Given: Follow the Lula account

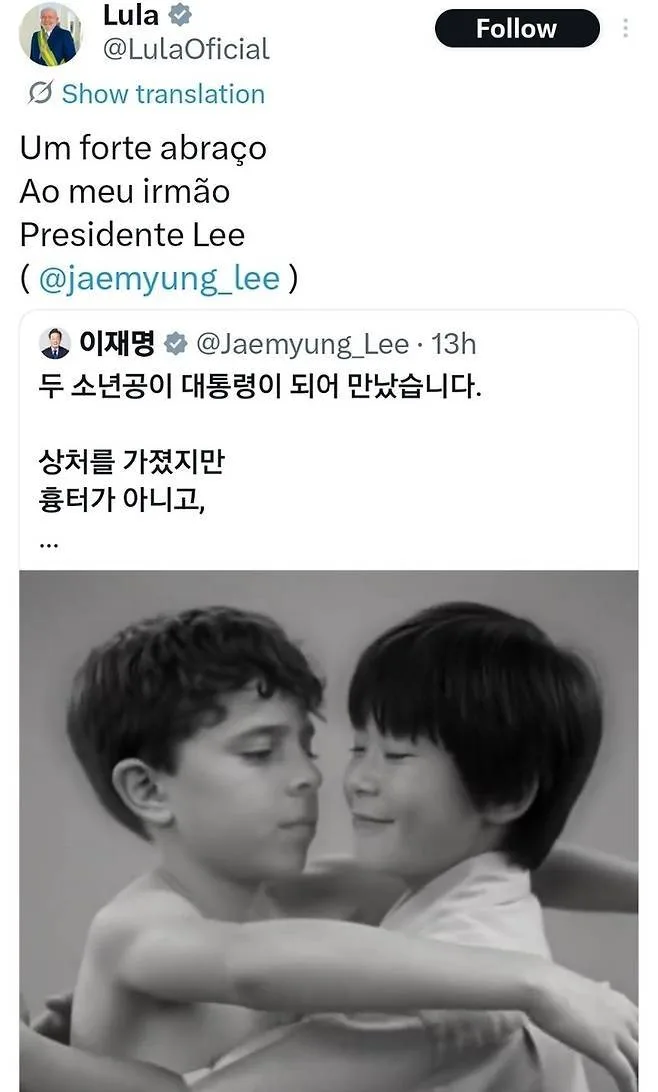Looking at the screenshot, I should [516, 29].
